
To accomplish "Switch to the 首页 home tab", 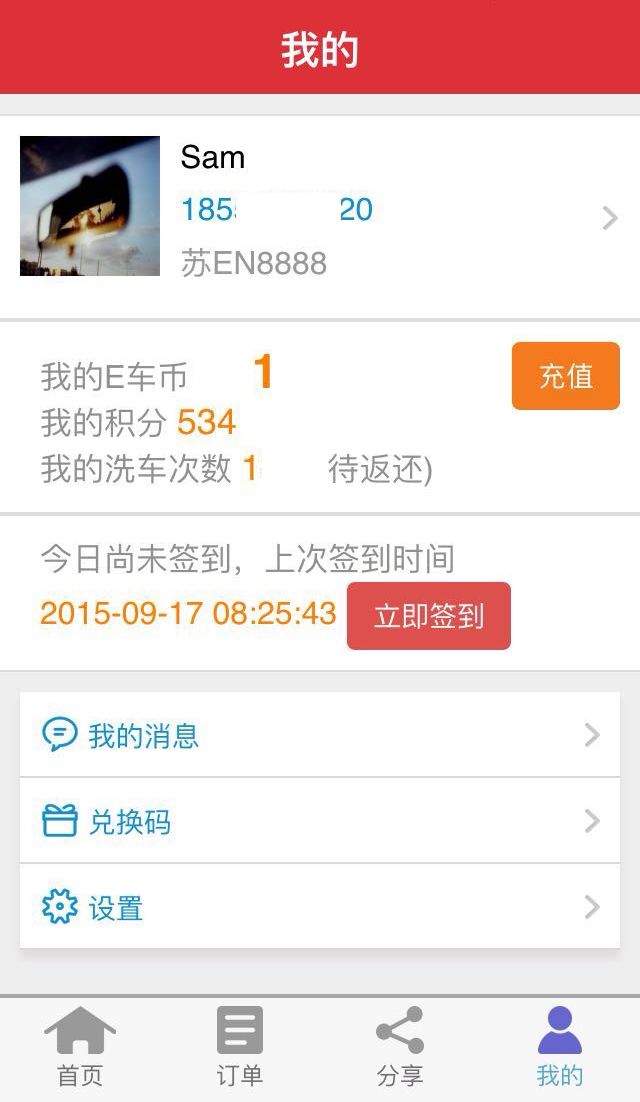I will (80, 1047).
